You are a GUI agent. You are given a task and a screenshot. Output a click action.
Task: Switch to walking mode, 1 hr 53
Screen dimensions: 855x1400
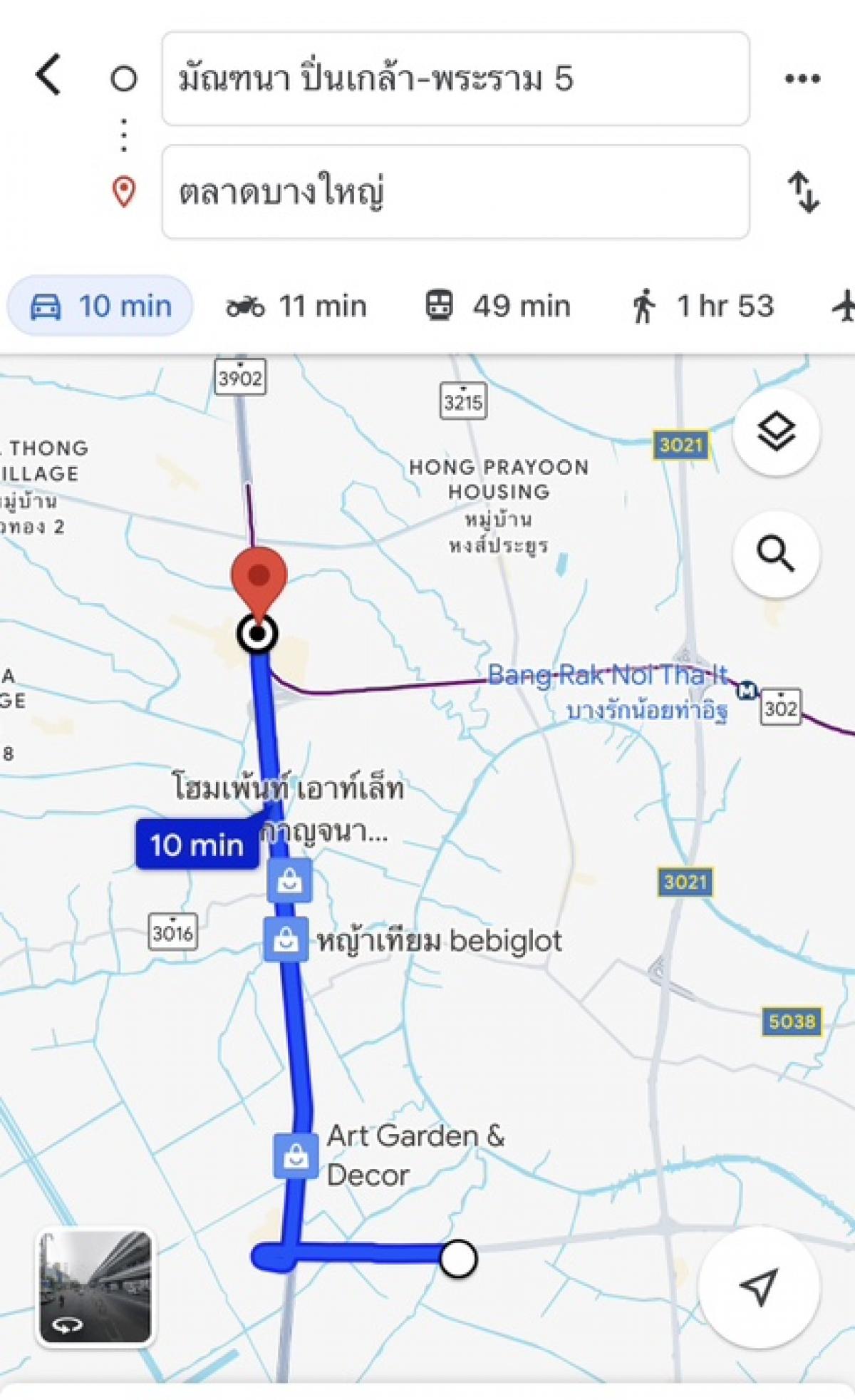(x=702, y=307)
